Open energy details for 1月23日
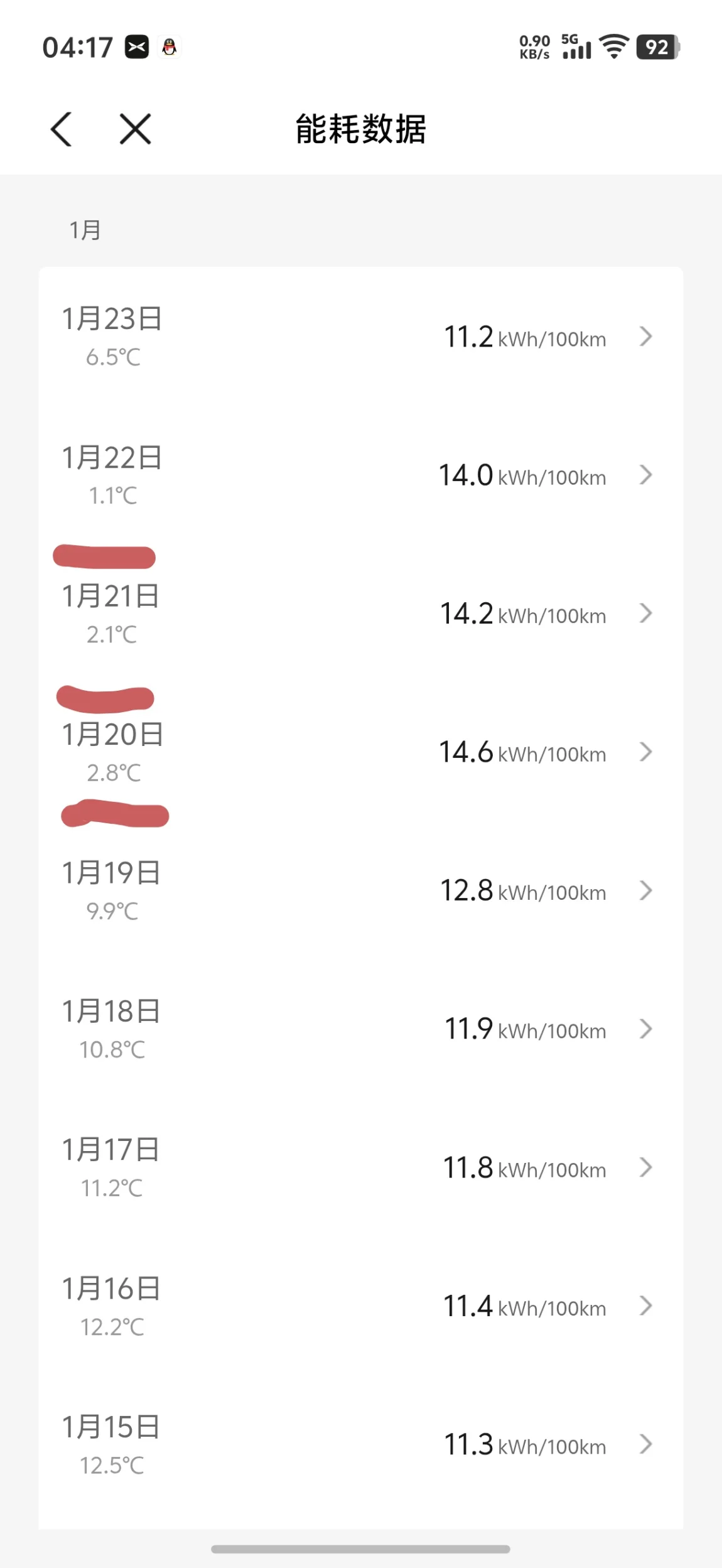 coord(360,337)
